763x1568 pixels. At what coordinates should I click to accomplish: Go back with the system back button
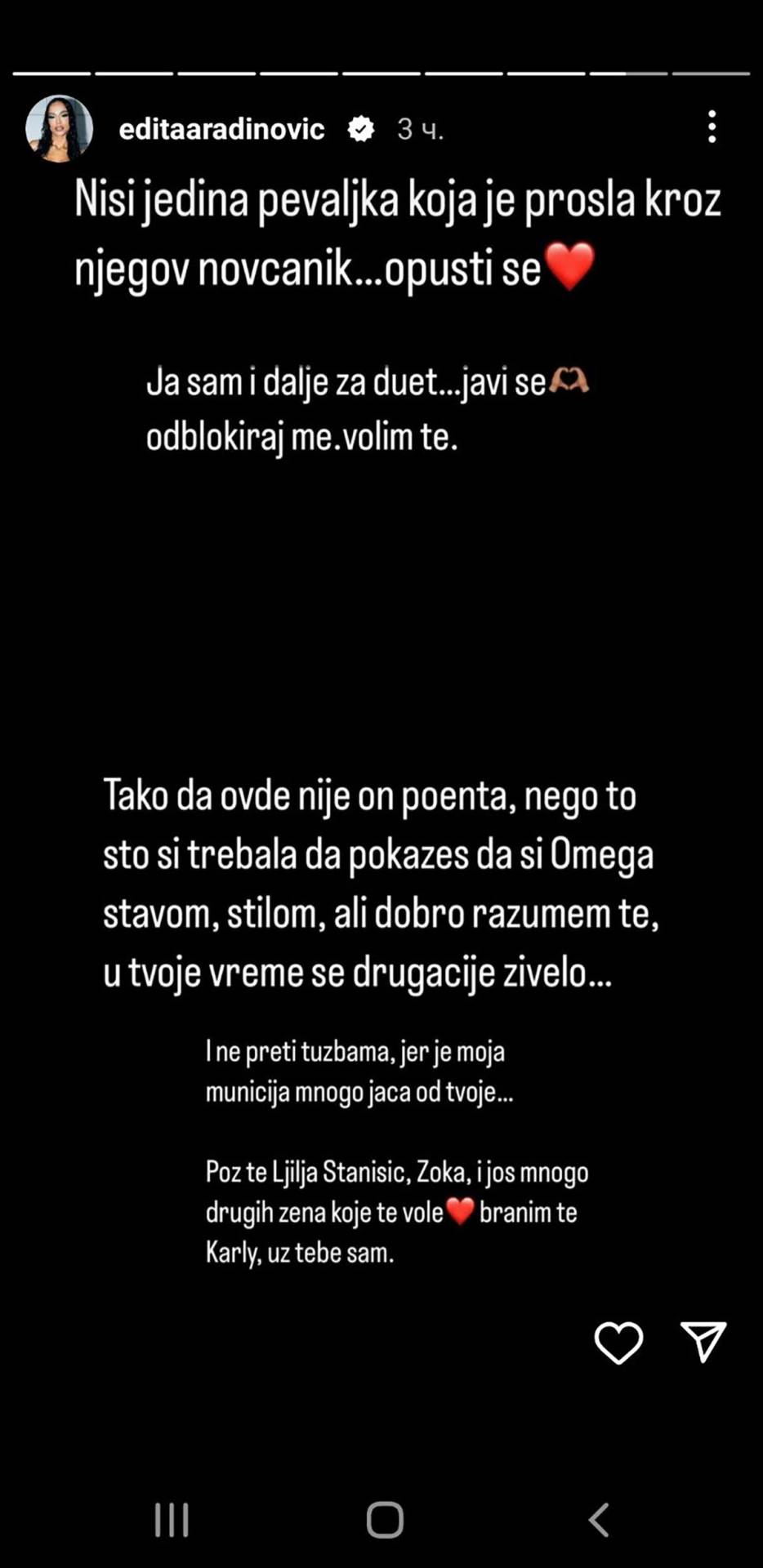599,1520
